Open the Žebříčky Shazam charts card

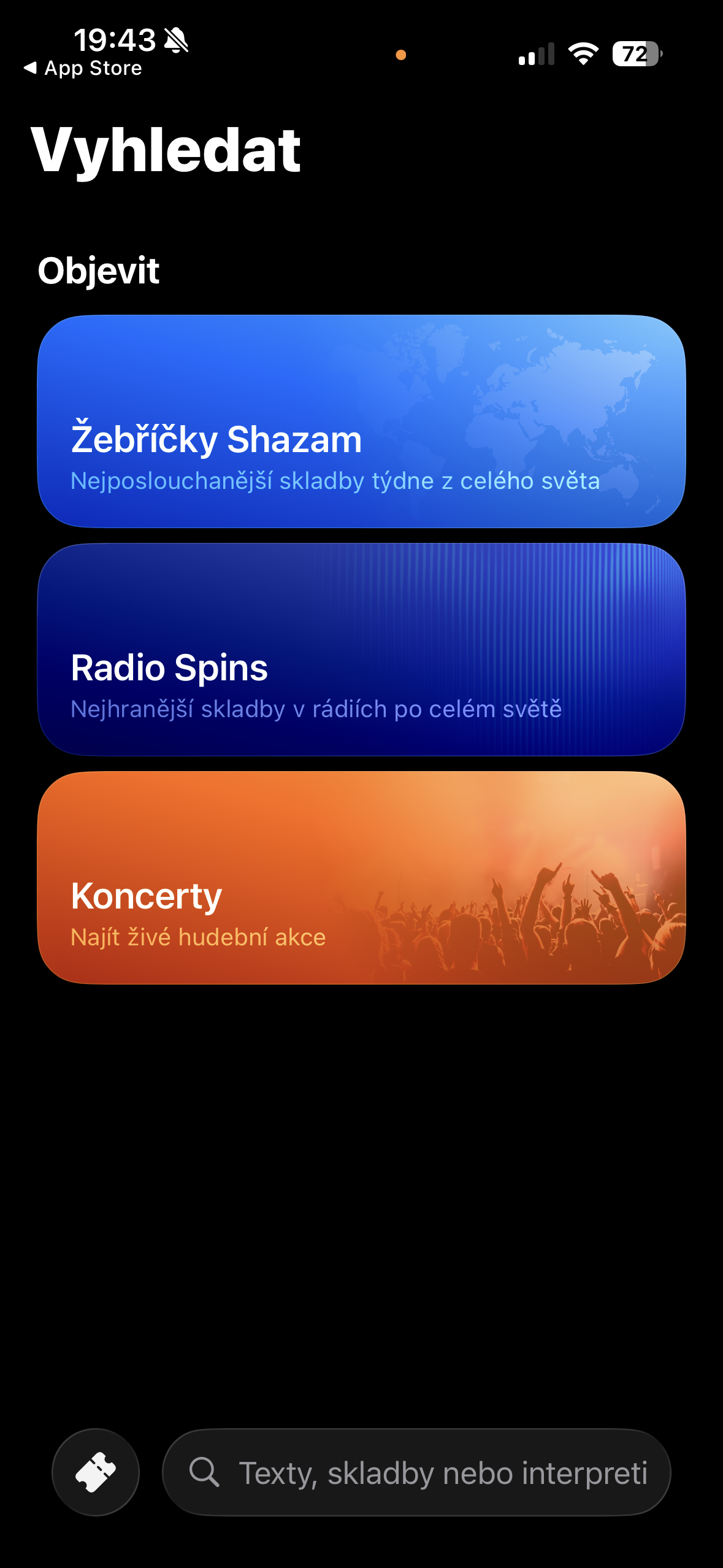pos(361,421)
